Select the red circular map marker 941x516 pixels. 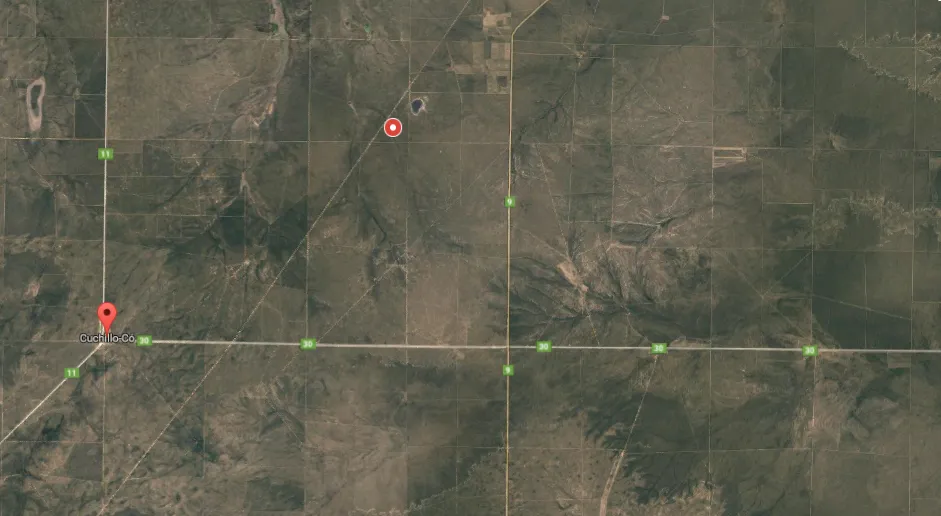(x=393, y=127)
